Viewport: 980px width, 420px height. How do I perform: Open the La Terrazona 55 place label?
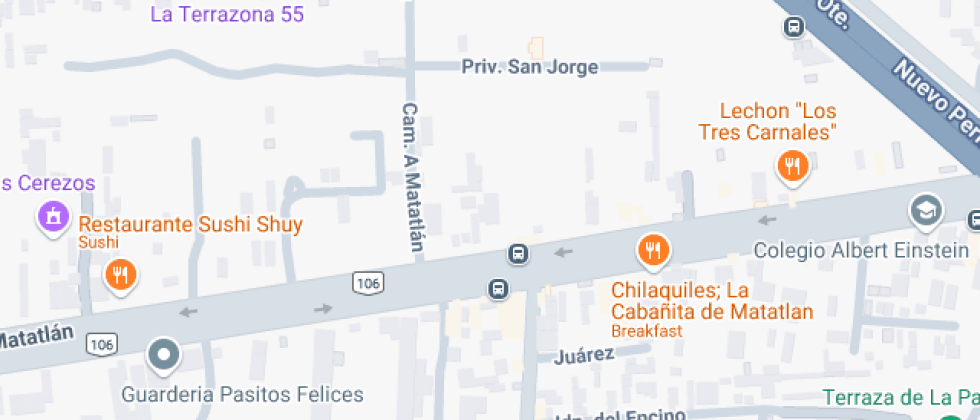pyautogui.click(x=227, y=14)
